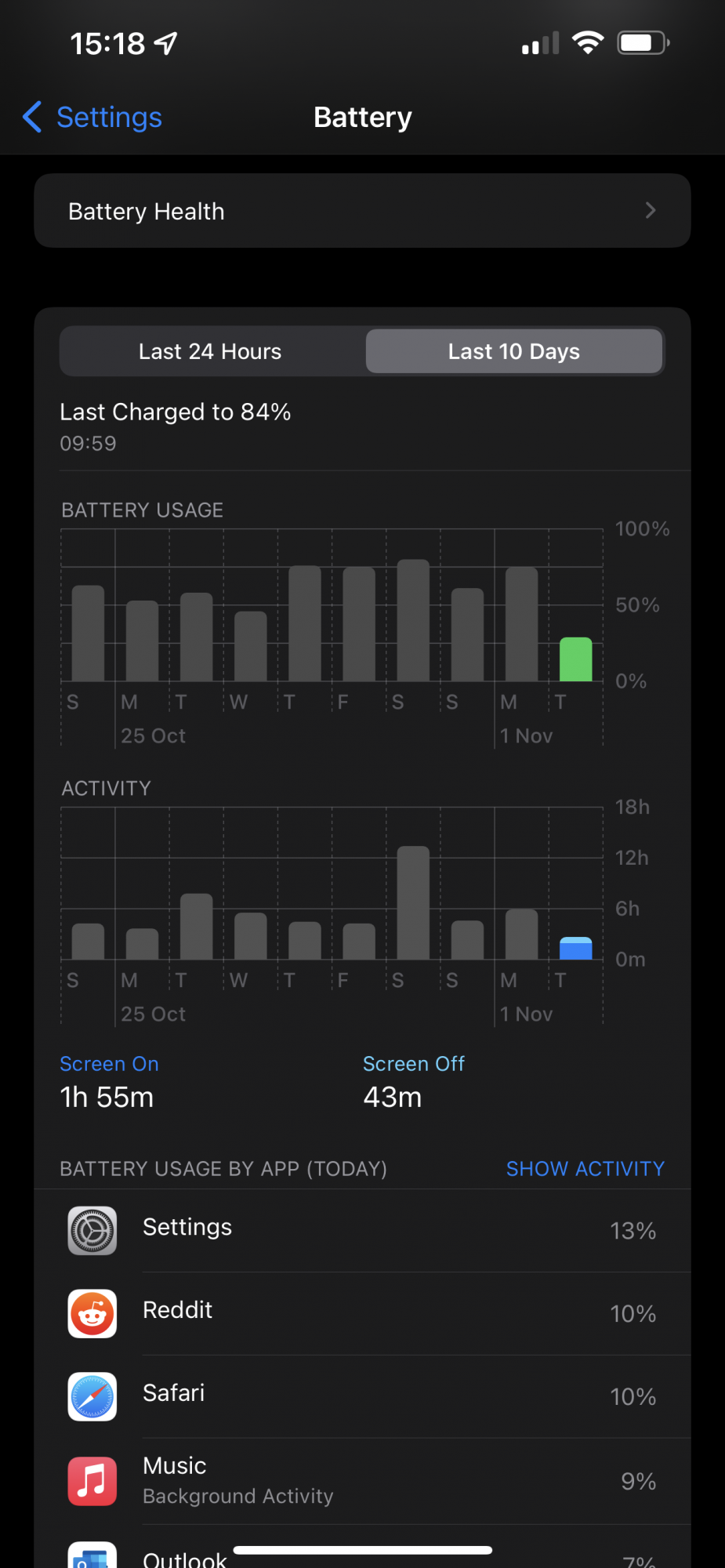Image resolution: width=725 pixels, height=1568 pixels.
Task: Open Safari battery usage row
Action: click(362, 1396)
